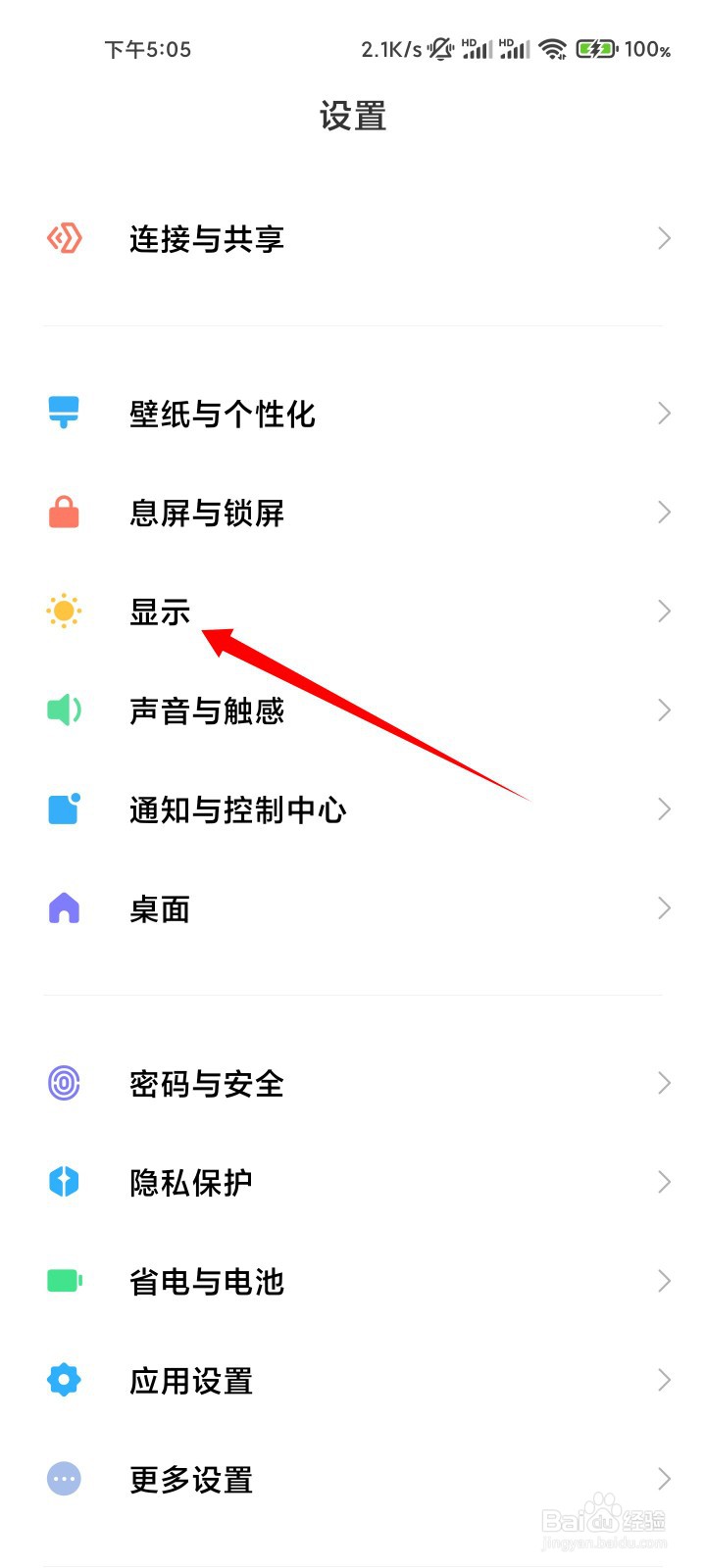This screenshot has height=1568, width=706.
Task: Click the fingerprint icon for 密码与安全
Action: [x=63, y=1083]
